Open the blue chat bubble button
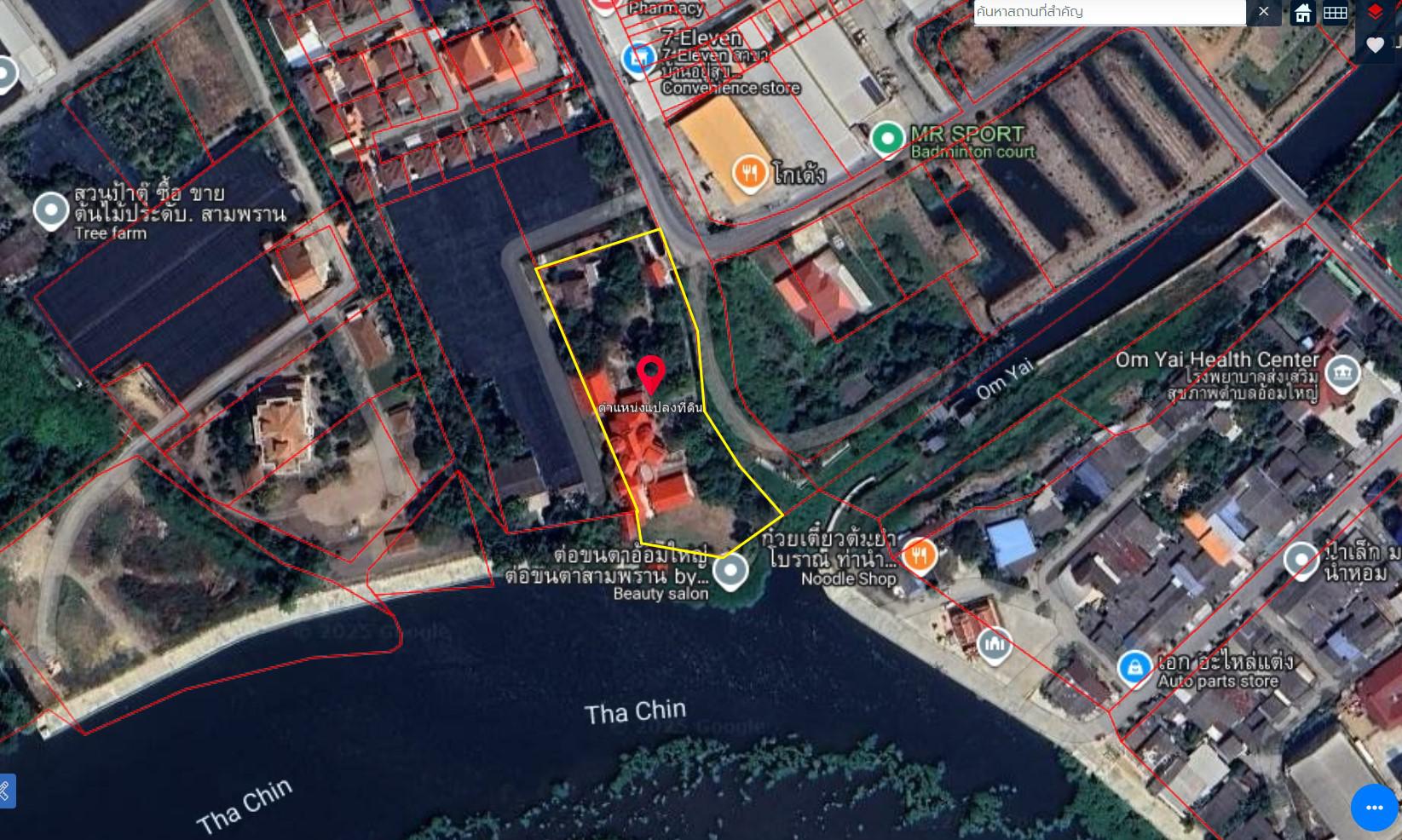This screenshot has height=840, width=1402. pyautogui.click(x=1374, y=807)
